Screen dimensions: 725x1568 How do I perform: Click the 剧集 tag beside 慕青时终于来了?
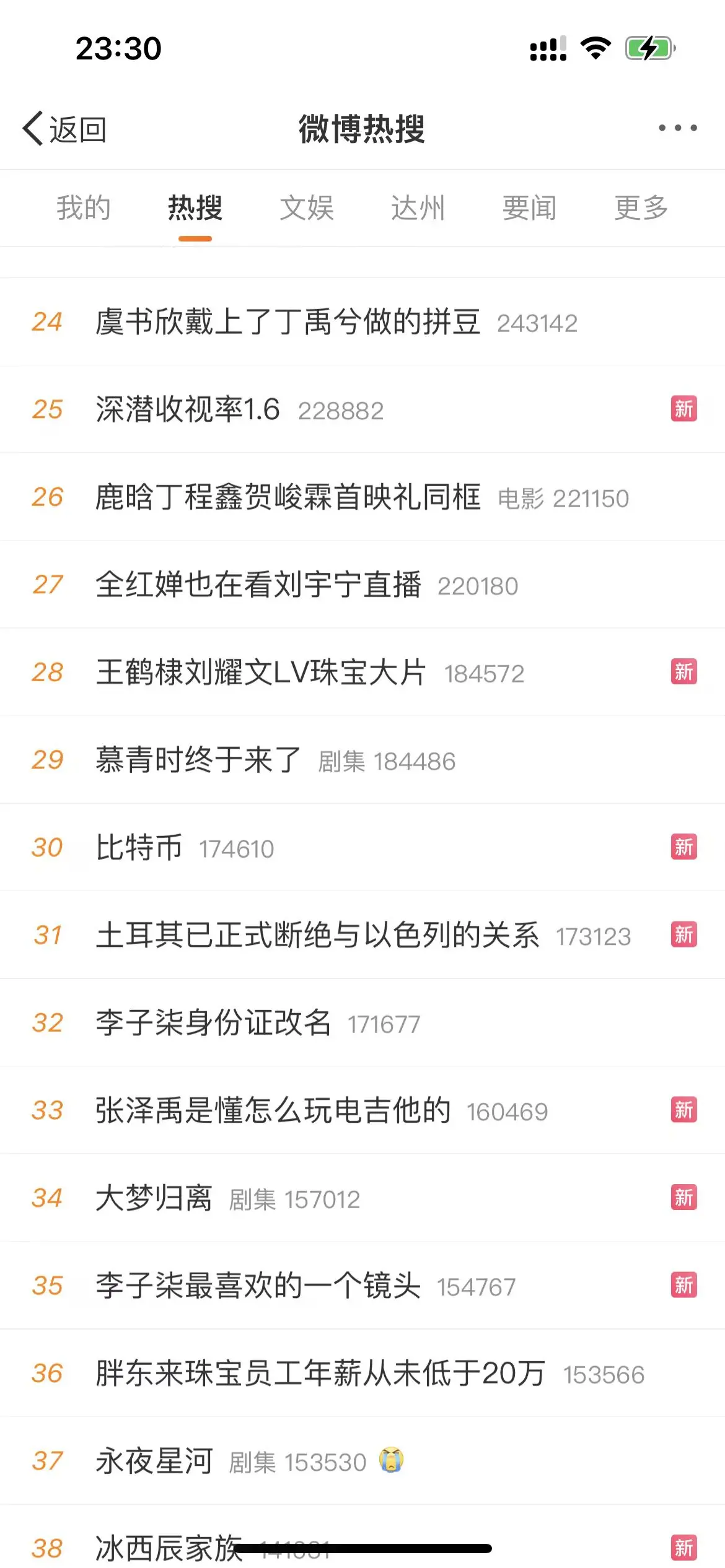[x=340, y=762]
